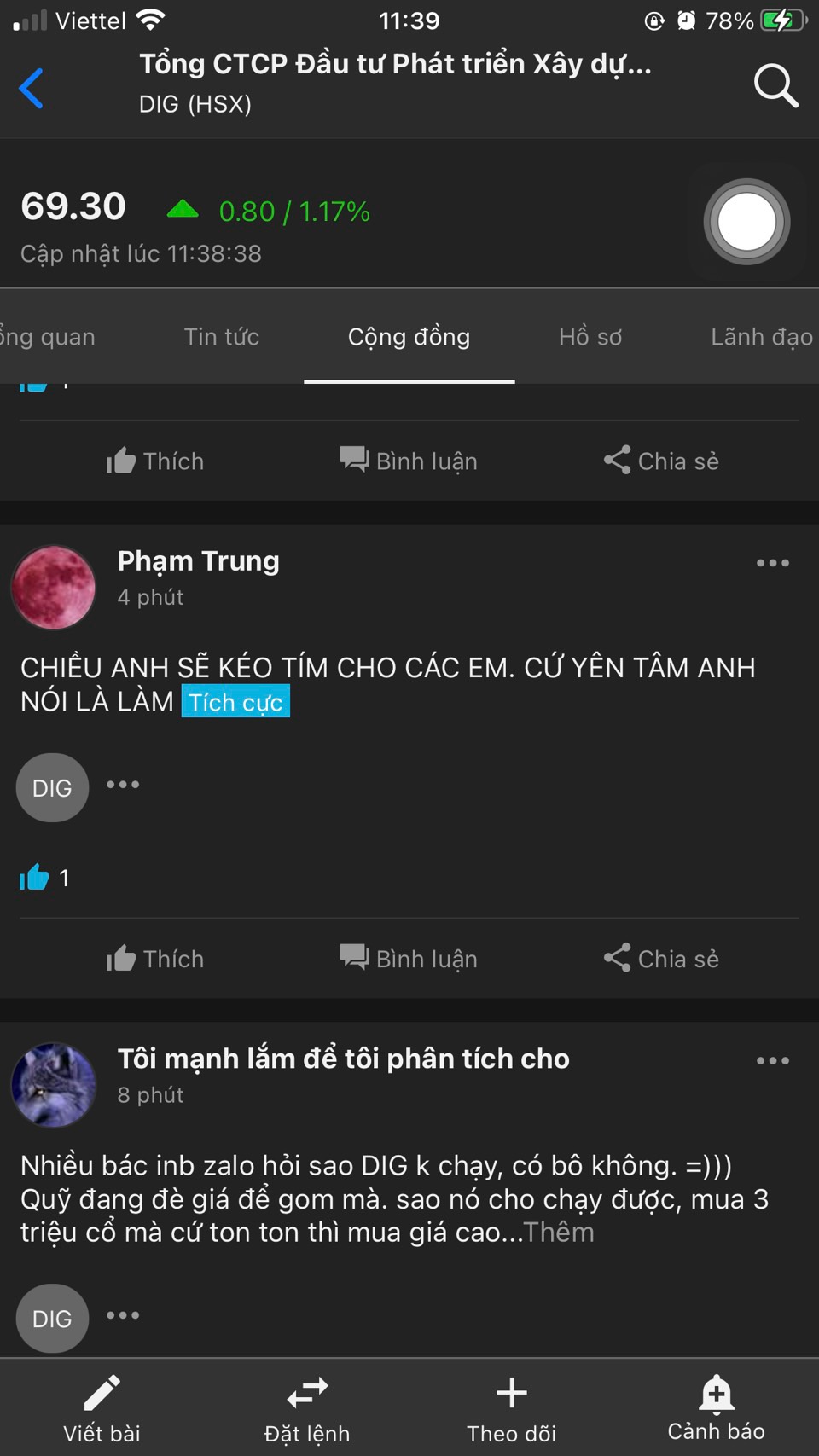Screen dimensions: 819x1456
Task: Comment on Phạm Trung's post
Action: pyautogui.click(x=409, y=959)
